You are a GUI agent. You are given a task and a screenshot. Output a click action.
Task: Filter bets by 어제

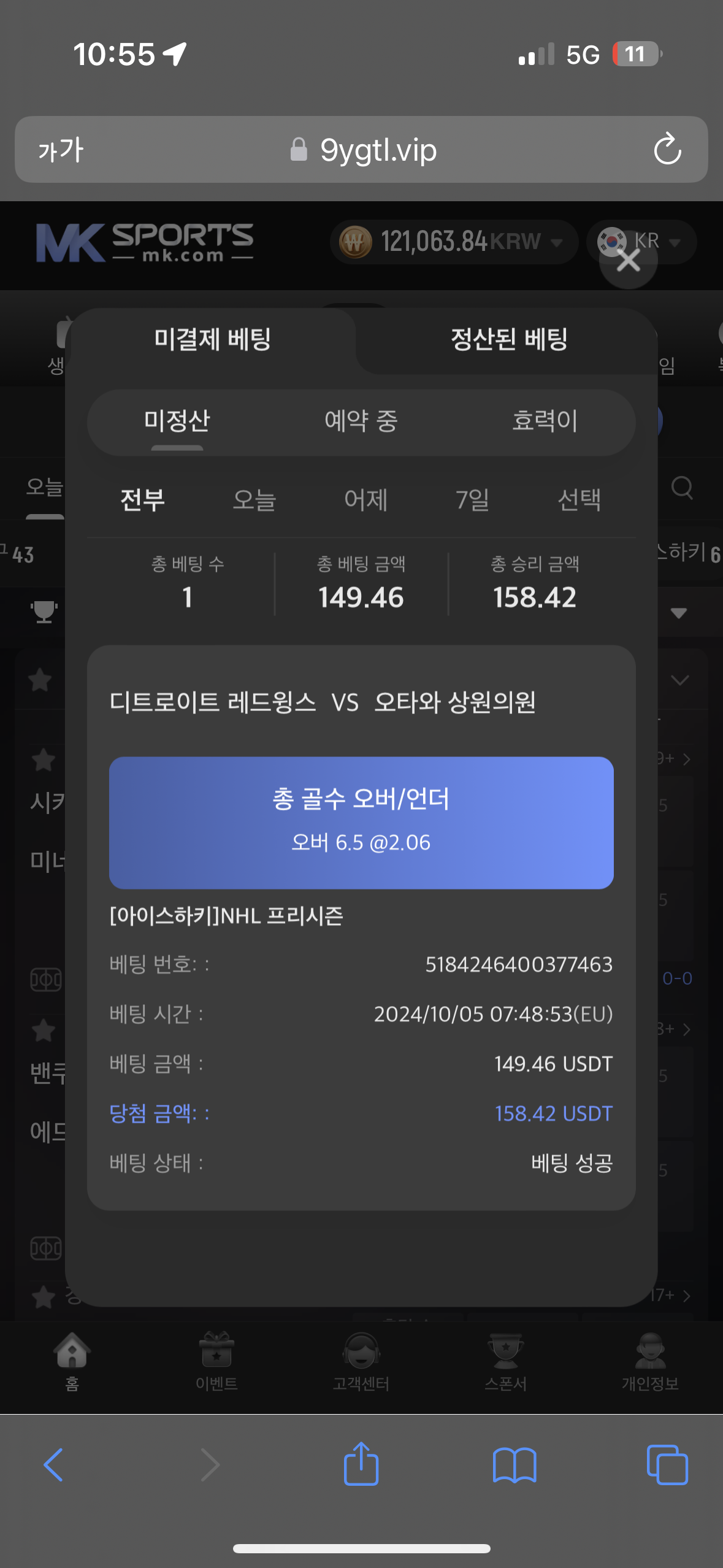click(366, 500)
